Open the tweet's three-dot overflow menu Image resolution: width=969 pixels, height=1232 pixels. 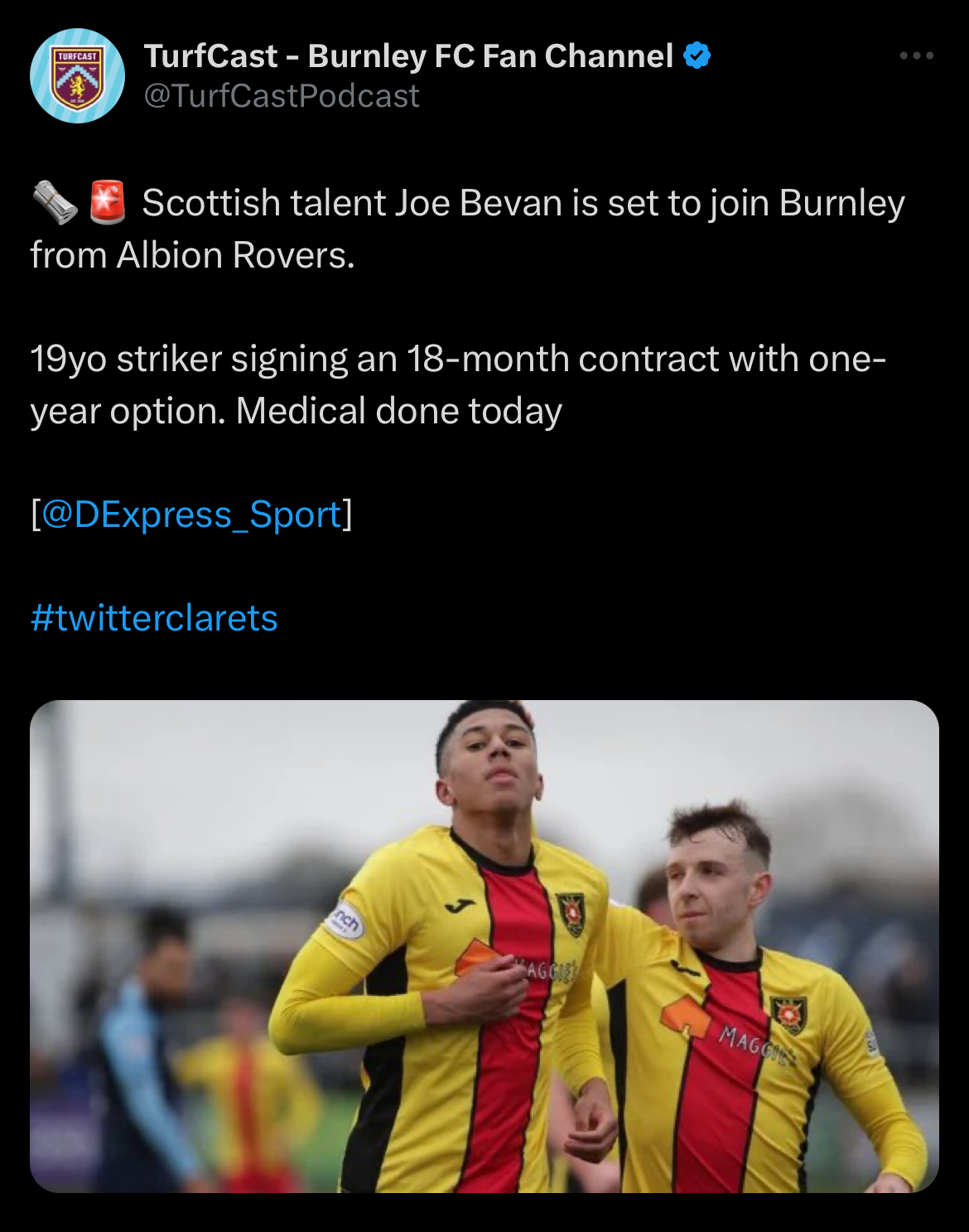click(917, 56)
